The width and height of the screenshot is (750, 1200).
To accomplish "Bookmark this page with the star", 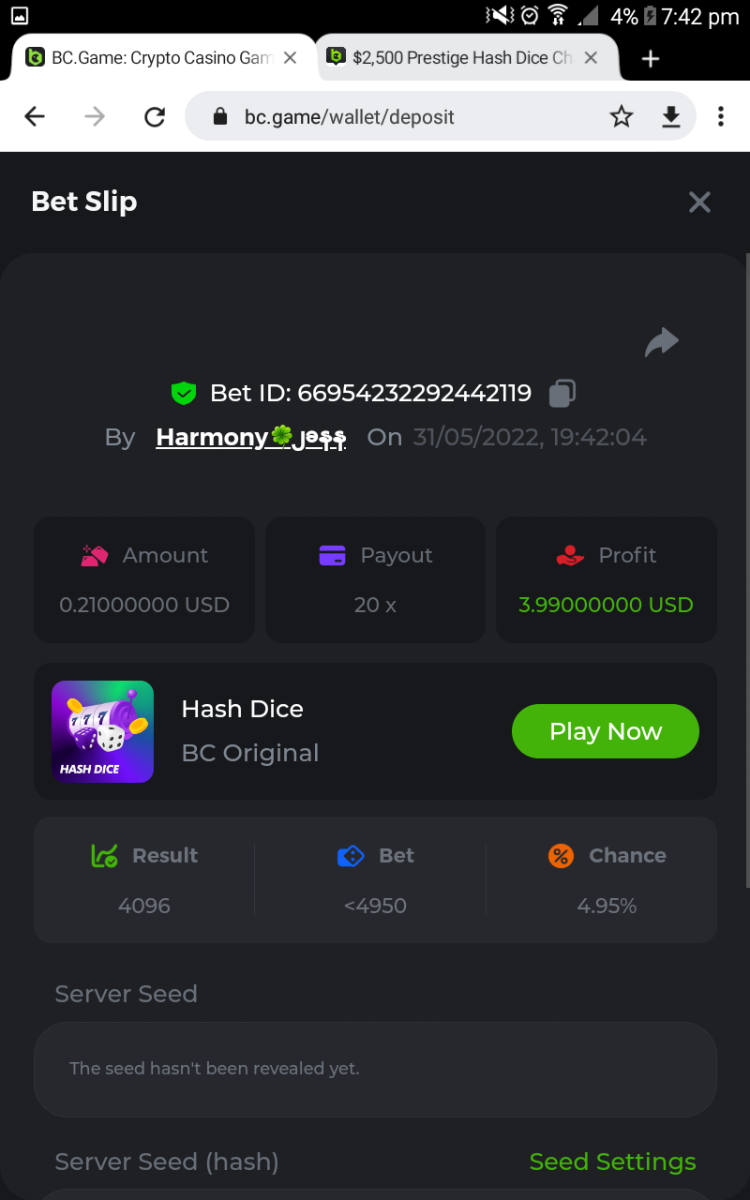I will [621, 117].
